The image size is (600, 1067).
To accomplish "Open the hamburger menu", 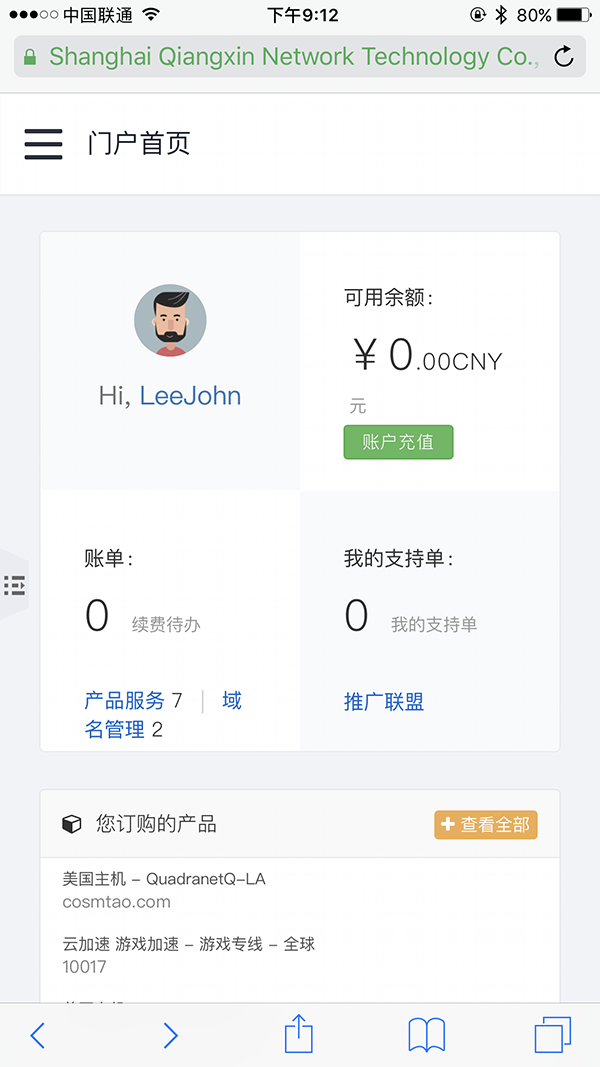I will coord(44,144).
